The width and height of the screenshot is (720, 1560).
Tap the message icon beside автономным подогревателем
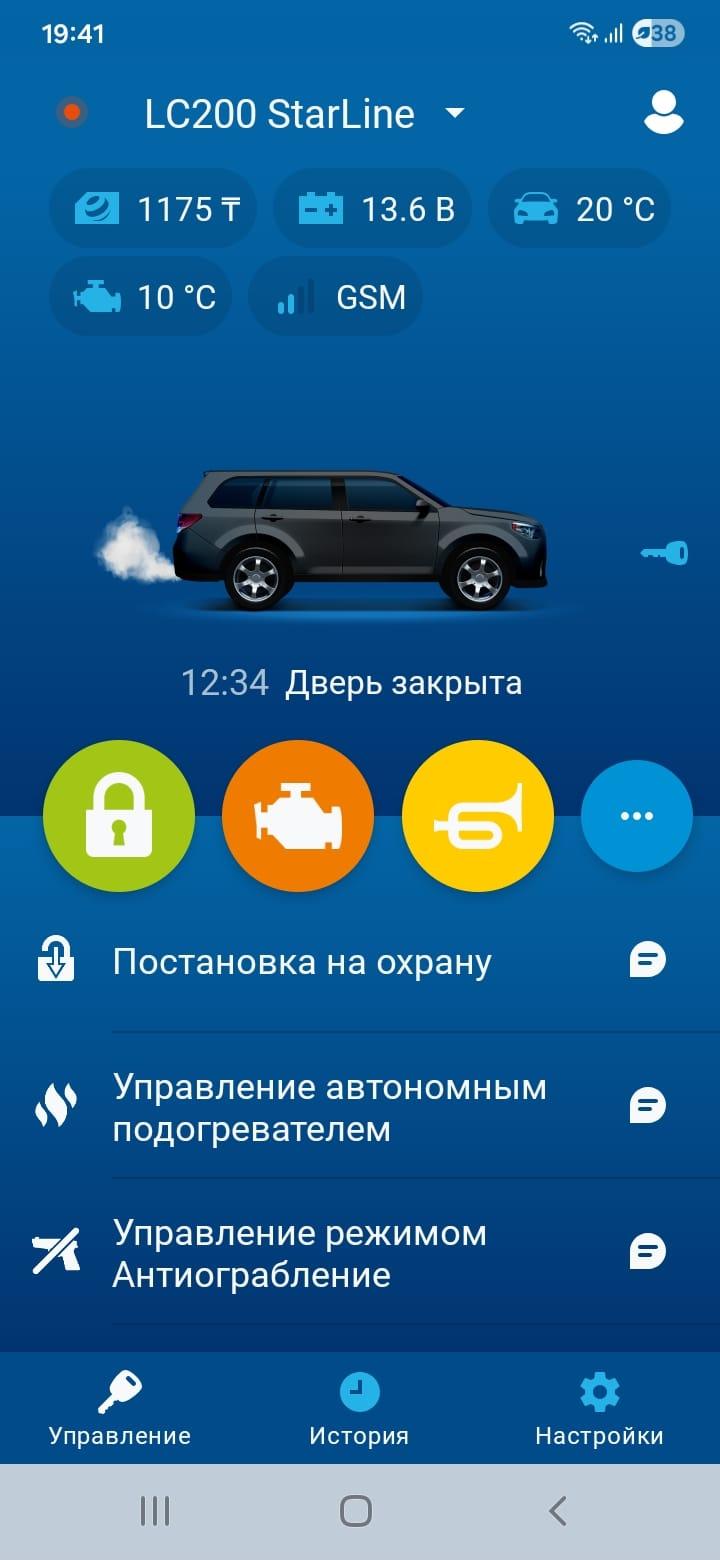coord(648,1106)
